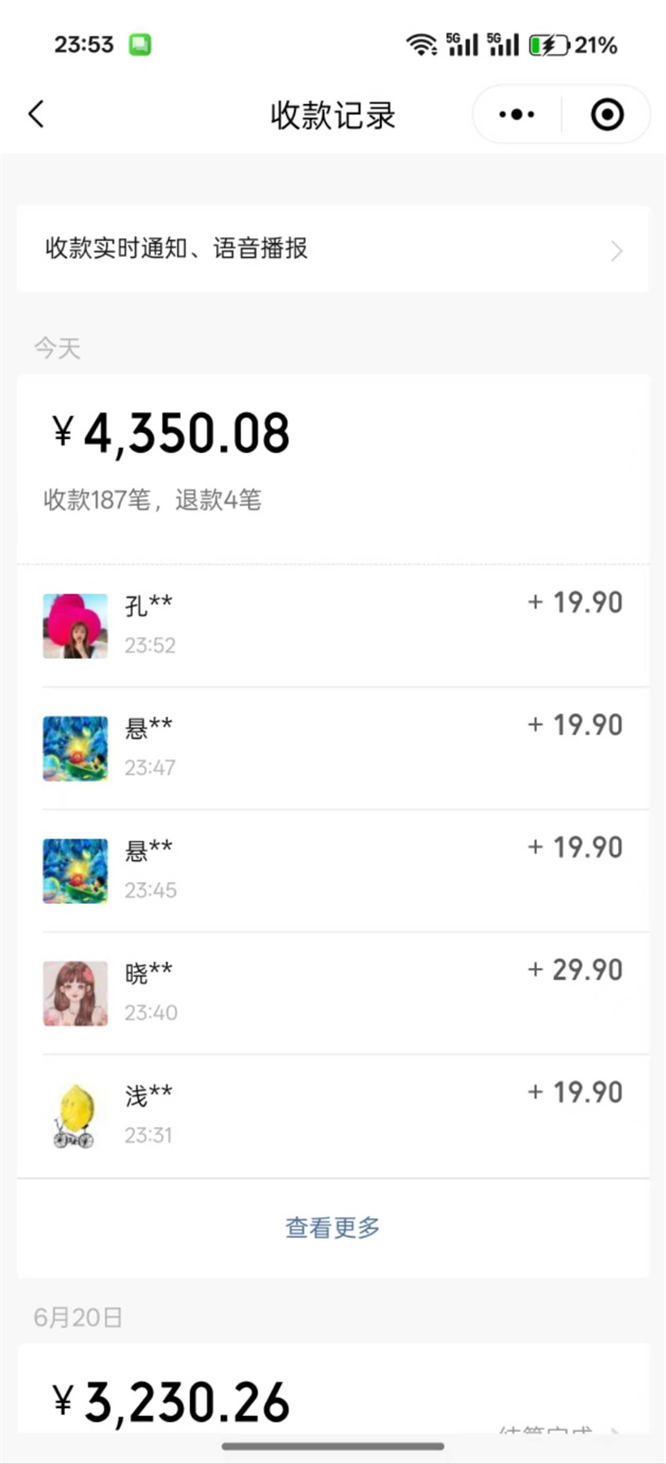Open the 29.90 payment from 晓**
The height and width of the screenshot is (1464, 666).
(x=333, y=991)
